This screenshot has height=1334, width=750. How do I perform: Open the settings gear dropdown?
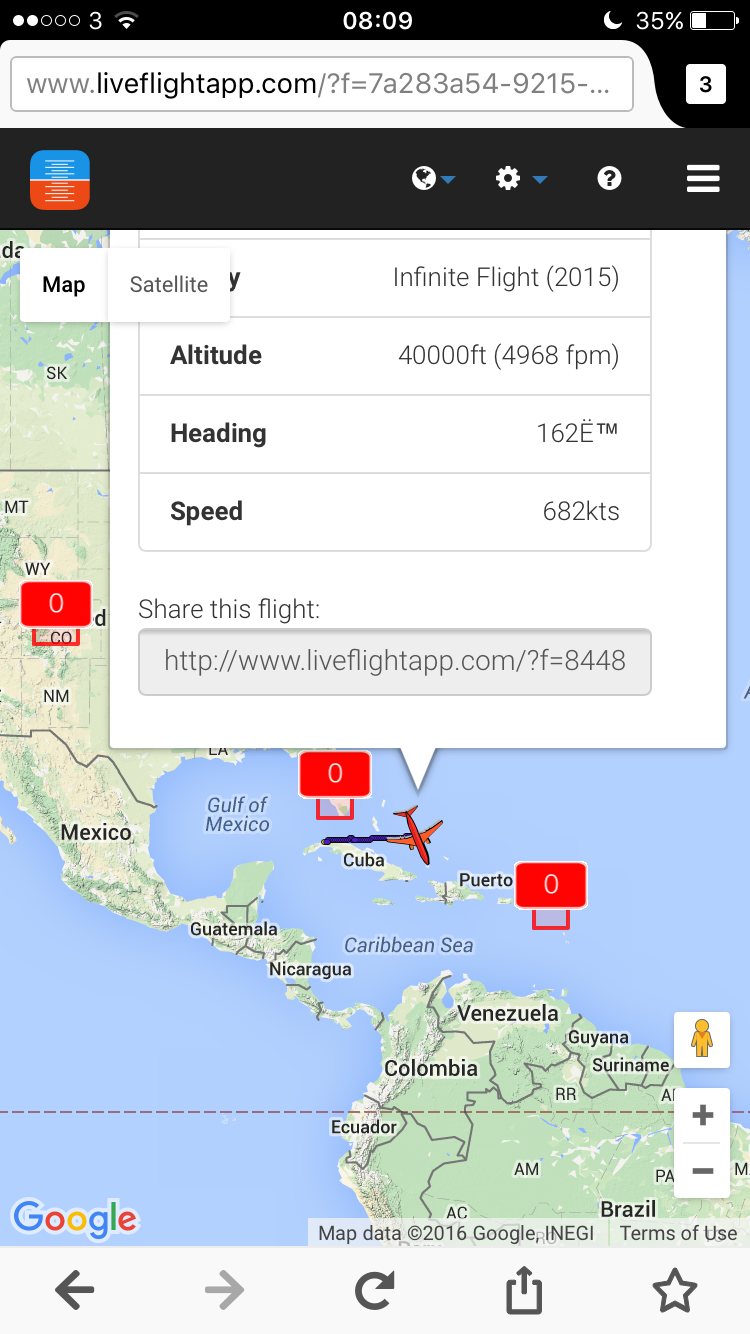(521, 179)
